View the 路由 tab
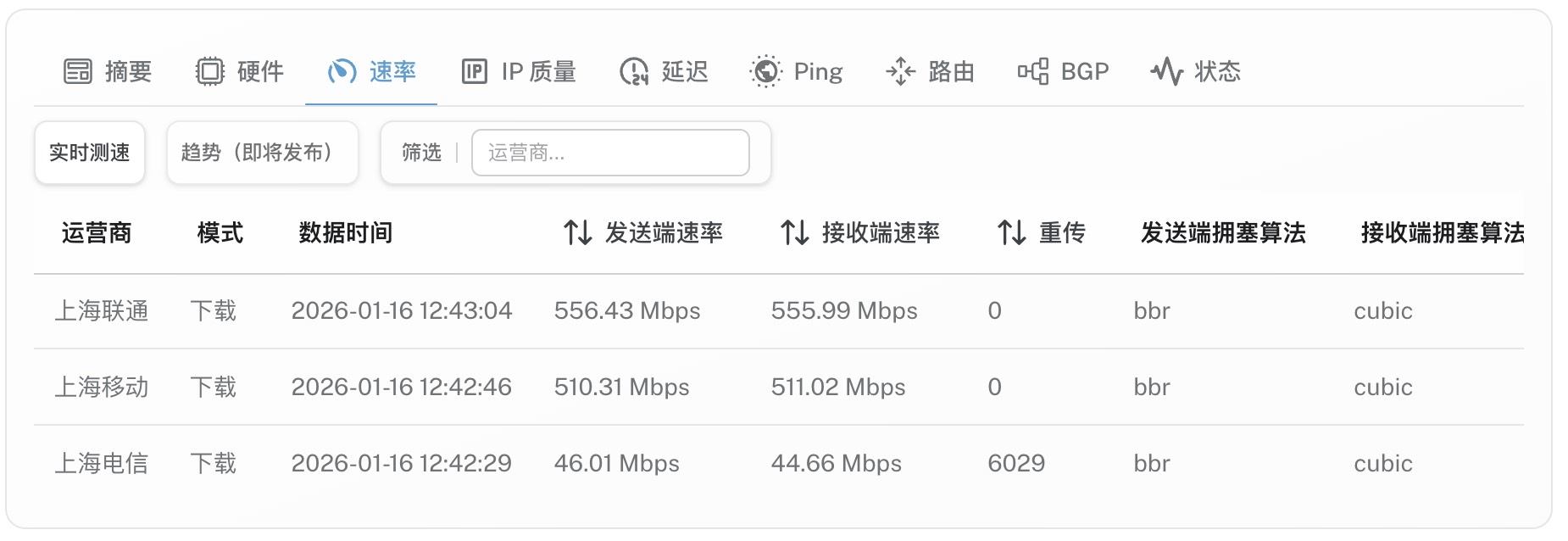The height and width of the screenshot is (541, 1568). pos(930,71)
